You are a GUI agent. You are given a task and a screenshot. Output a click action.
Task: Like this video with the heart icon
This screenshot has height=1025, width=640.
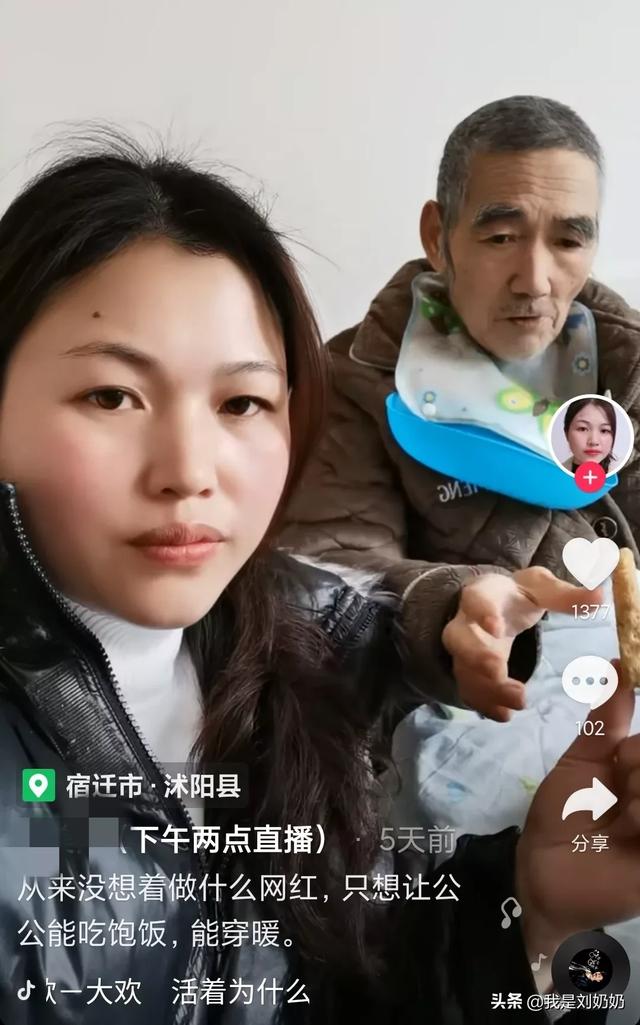click(x=590, y=563)
